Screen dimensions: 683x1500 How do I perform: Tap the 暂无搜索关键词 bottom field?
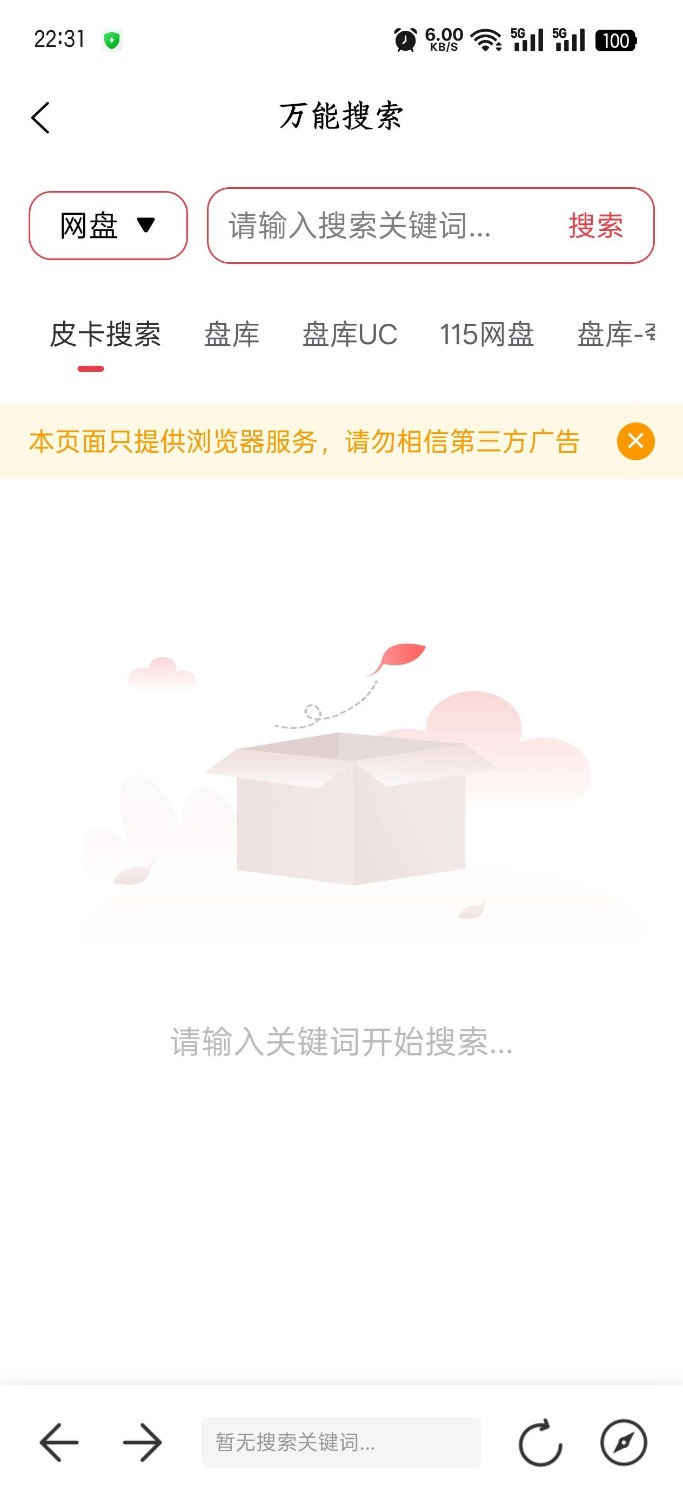(x=341, y=1442)
